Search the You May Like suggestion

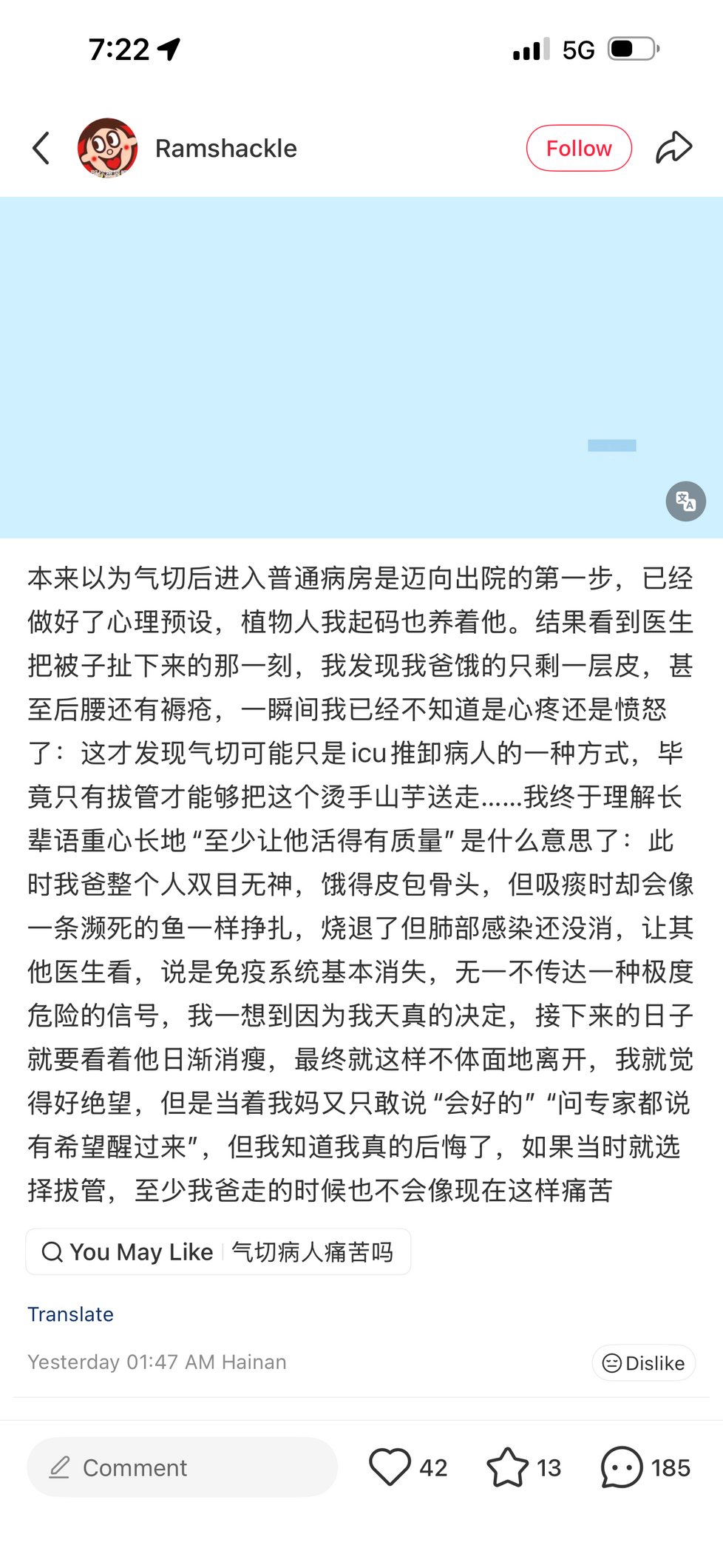(x=218, y=1251)
